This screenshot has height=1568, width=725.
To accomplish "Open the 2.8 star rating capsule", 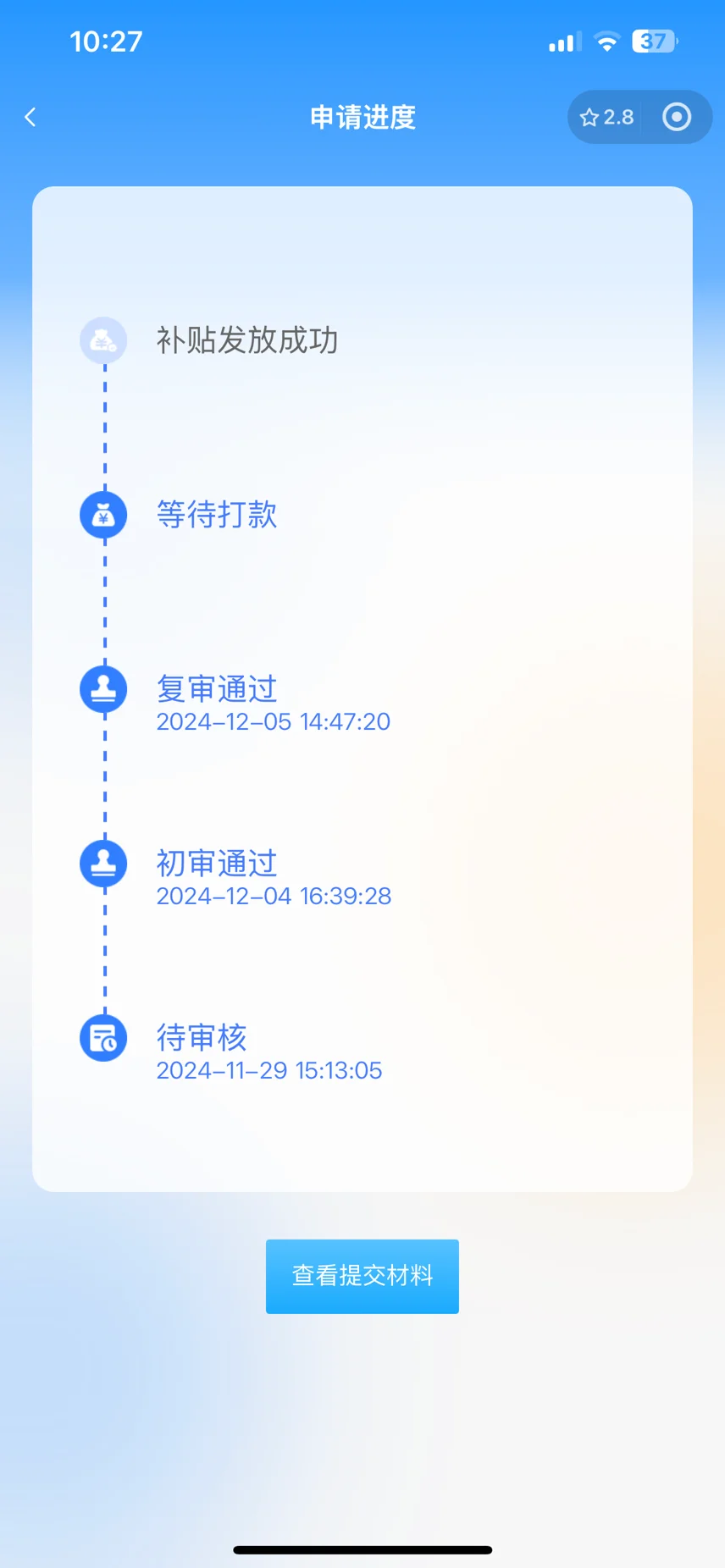I will (606, 117).
